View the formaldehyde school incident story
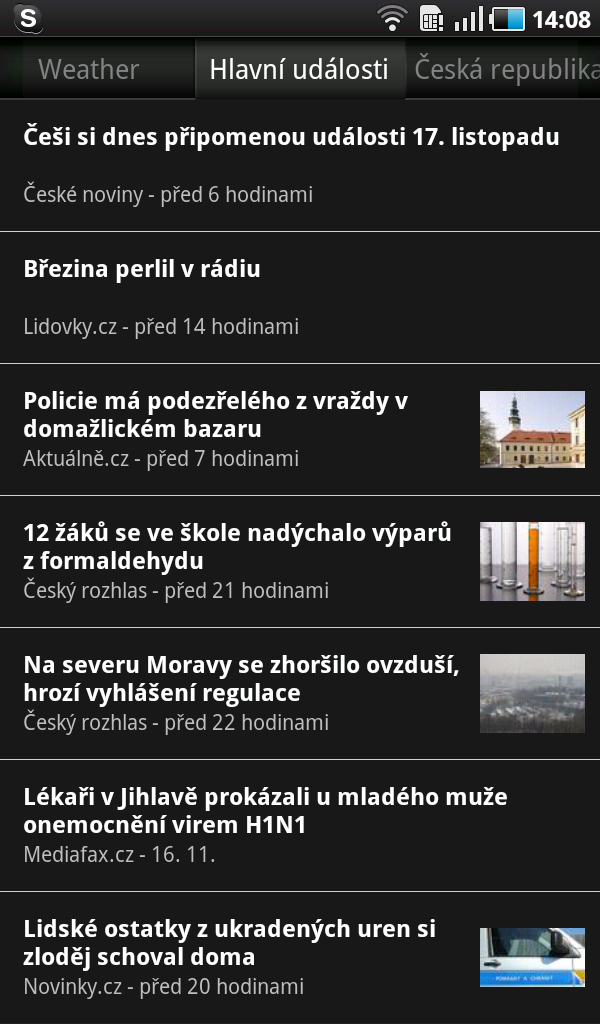Image resolution: width=600 pixels, height=1024 pixels. [x=237, y=547]
